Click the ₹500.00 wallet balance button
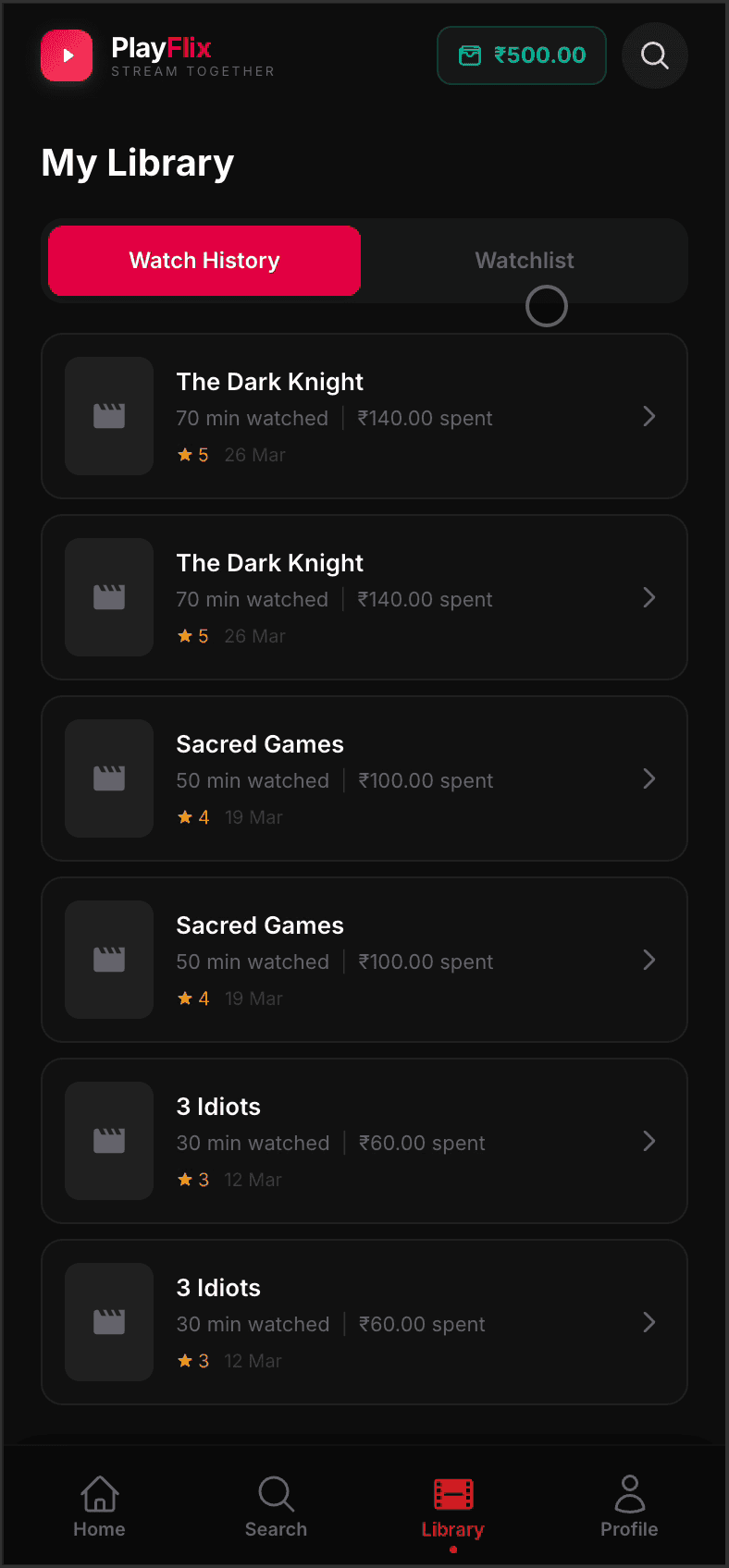Viewport: 729px width, 1568px height. coord(521,55)
